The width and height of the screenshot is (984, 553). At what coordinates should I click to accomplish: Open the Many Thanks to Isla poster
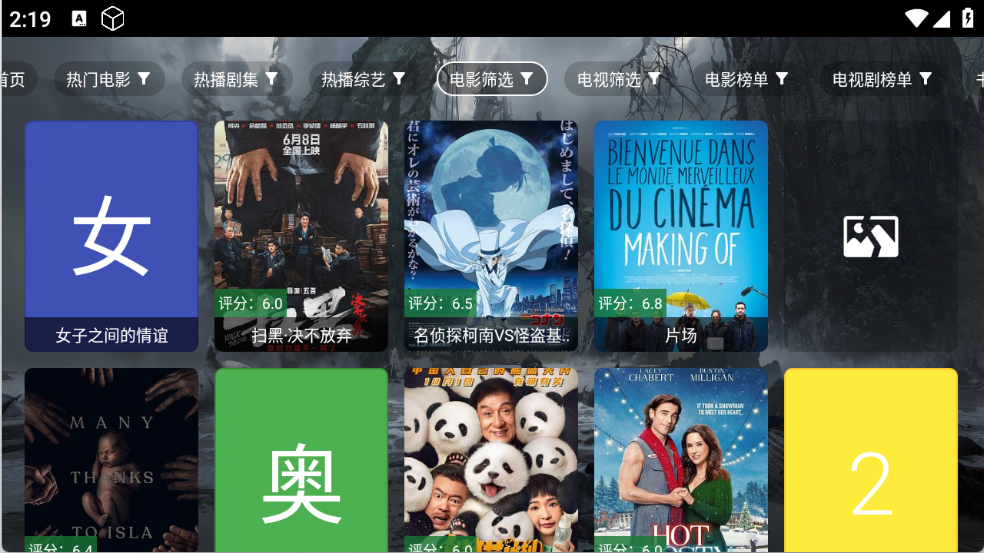[111, 460]
